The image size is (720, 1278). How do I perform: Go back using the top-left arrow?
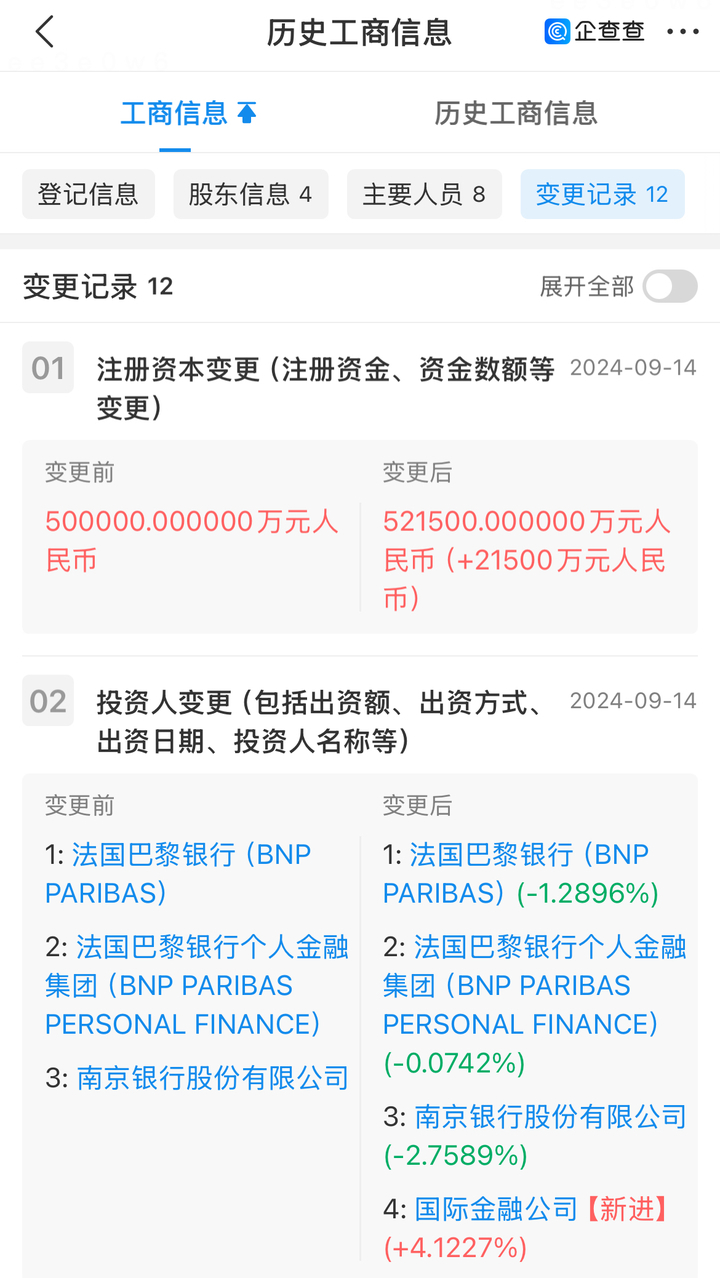pos(44,32)
